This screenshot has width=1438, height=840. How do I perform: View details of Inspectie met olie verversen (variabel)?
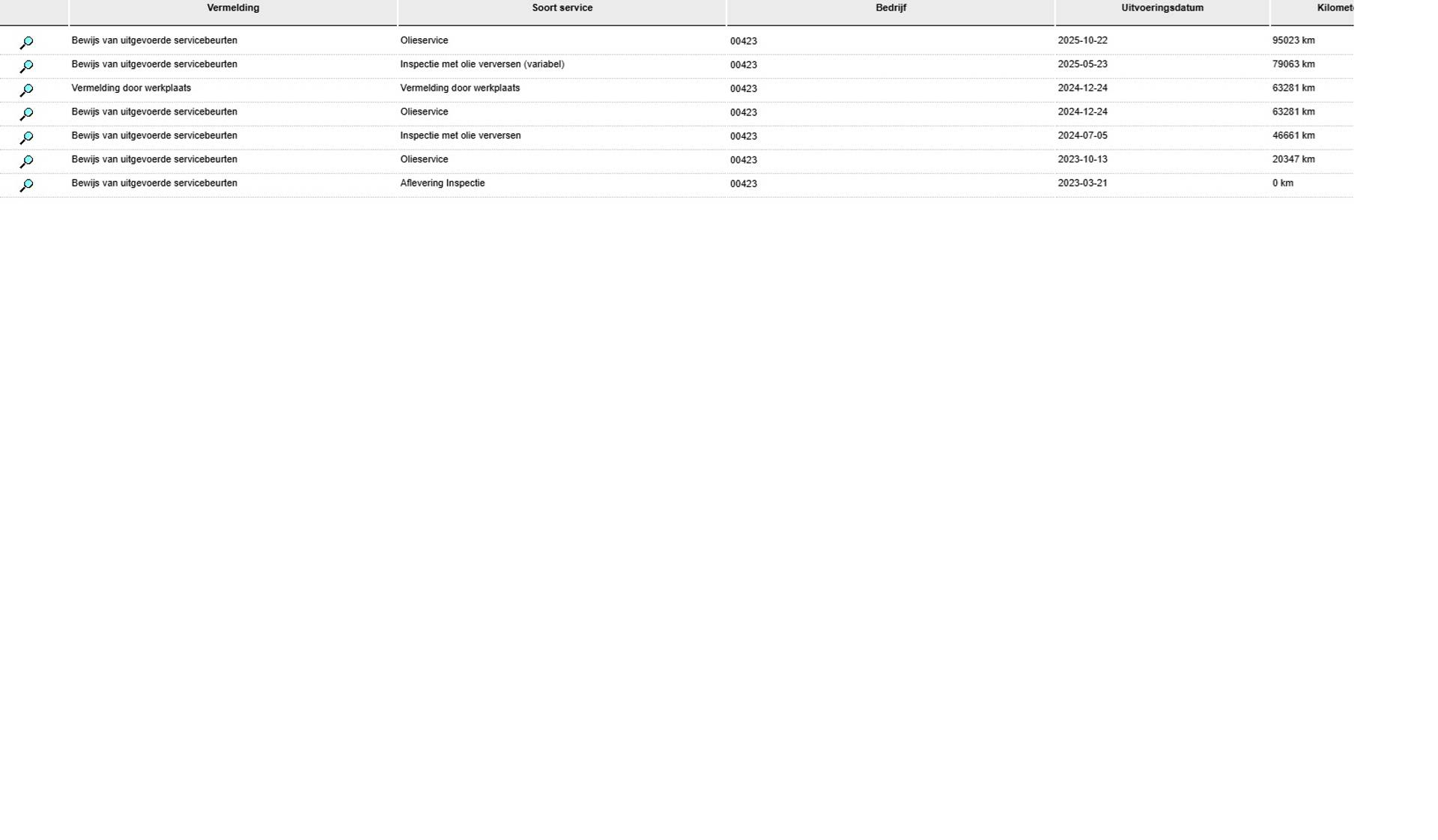pyautogui.click(x=26, y=67)
